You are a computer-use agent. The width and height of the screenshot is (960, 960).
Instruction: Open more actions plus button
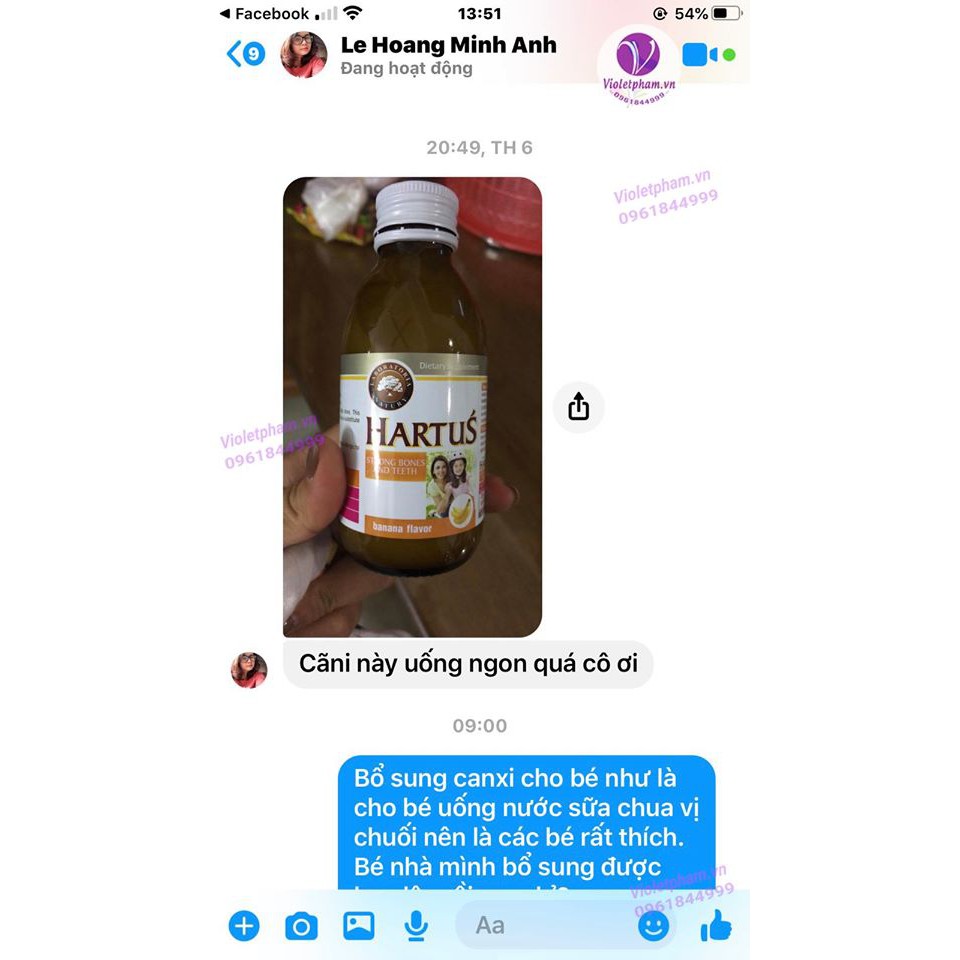click(244, 926)
